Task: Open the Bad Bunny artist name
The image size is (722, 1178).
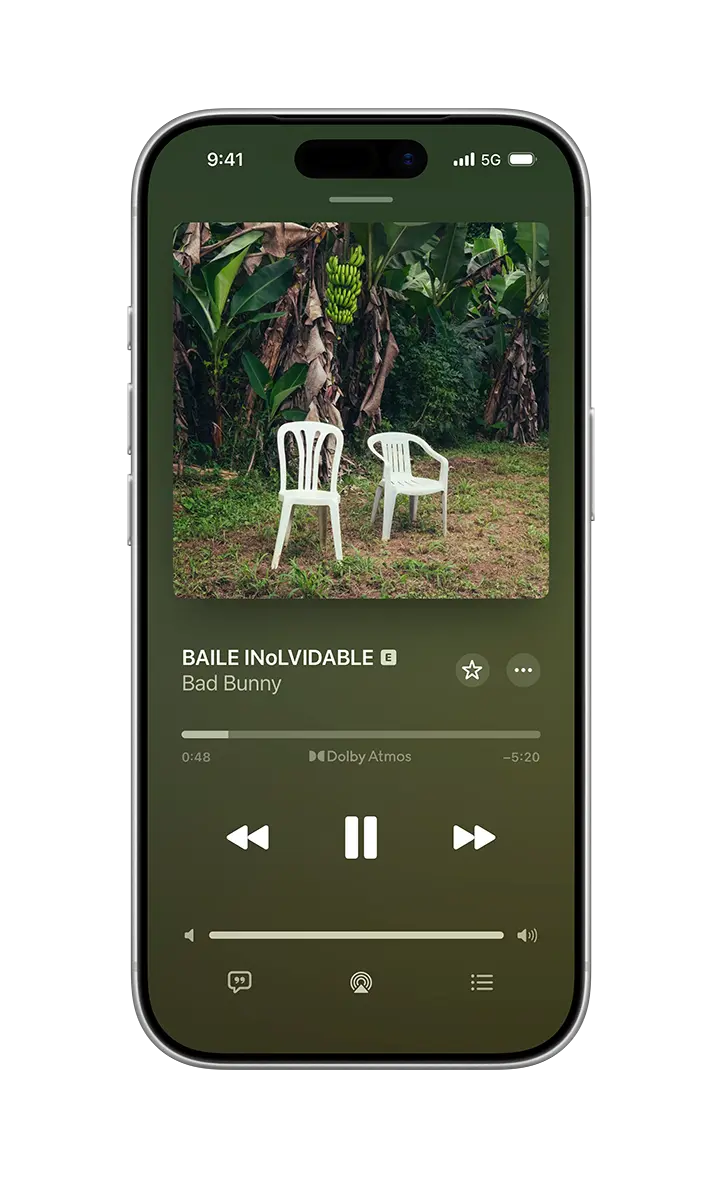Action: click(230, 682)
